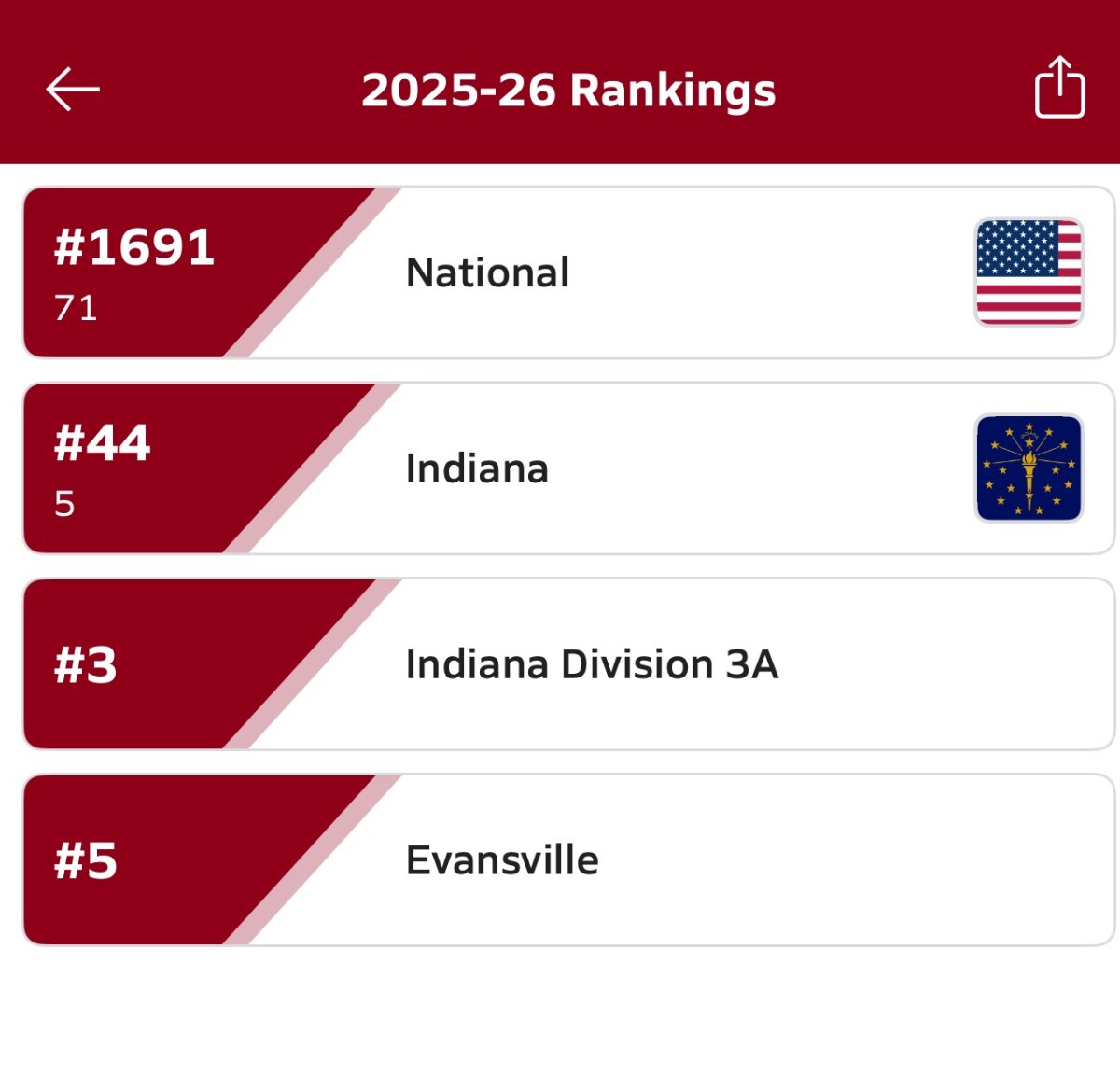Screen dimensions: 1120x1075
Task: View Indiana Division 3A rankings
Action: click(x=568, y=664)
